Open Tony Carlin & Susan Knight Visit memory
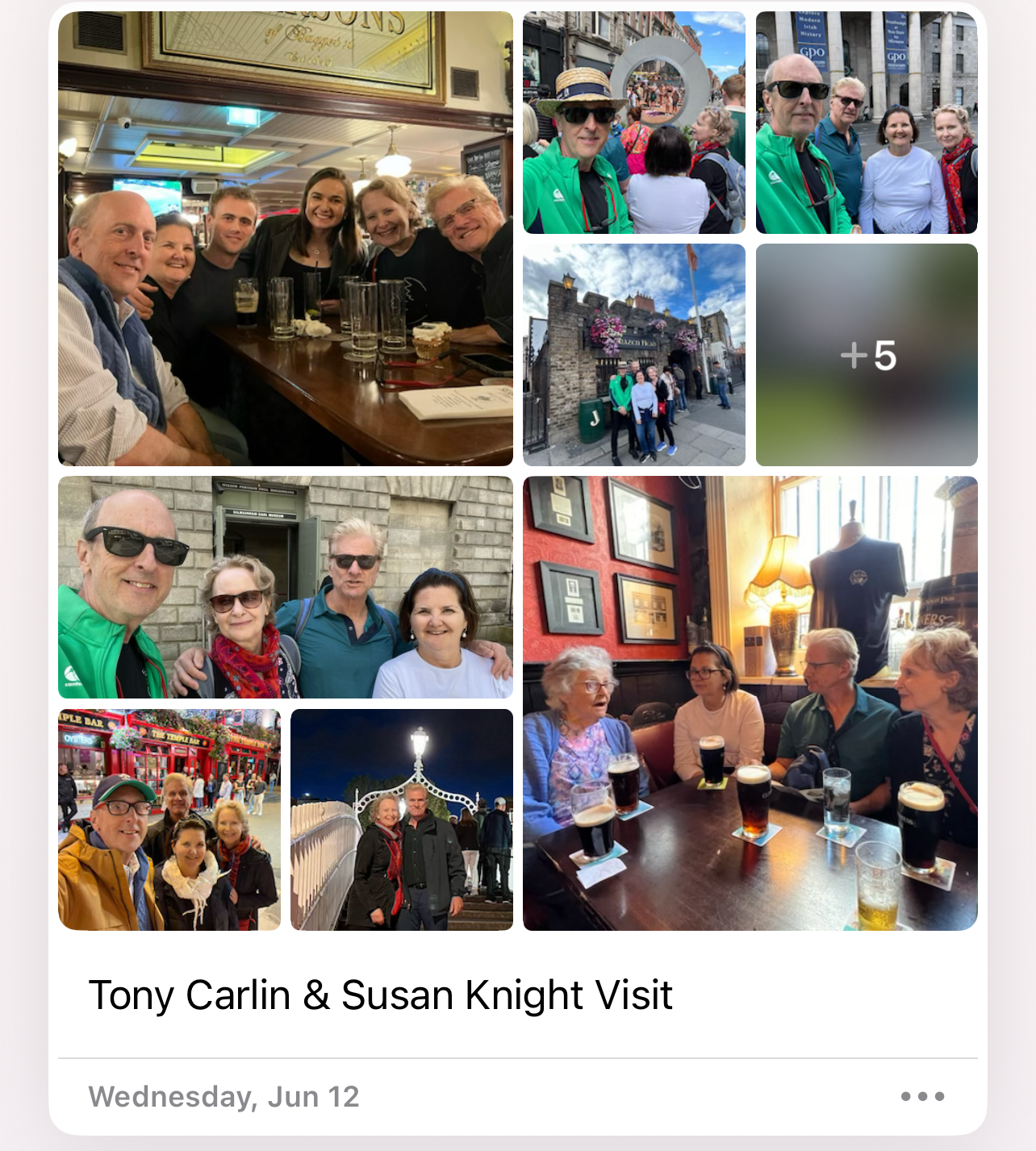Image resolution: width=1036 pixels, height=1151 pixels. (x=380, y=995)
